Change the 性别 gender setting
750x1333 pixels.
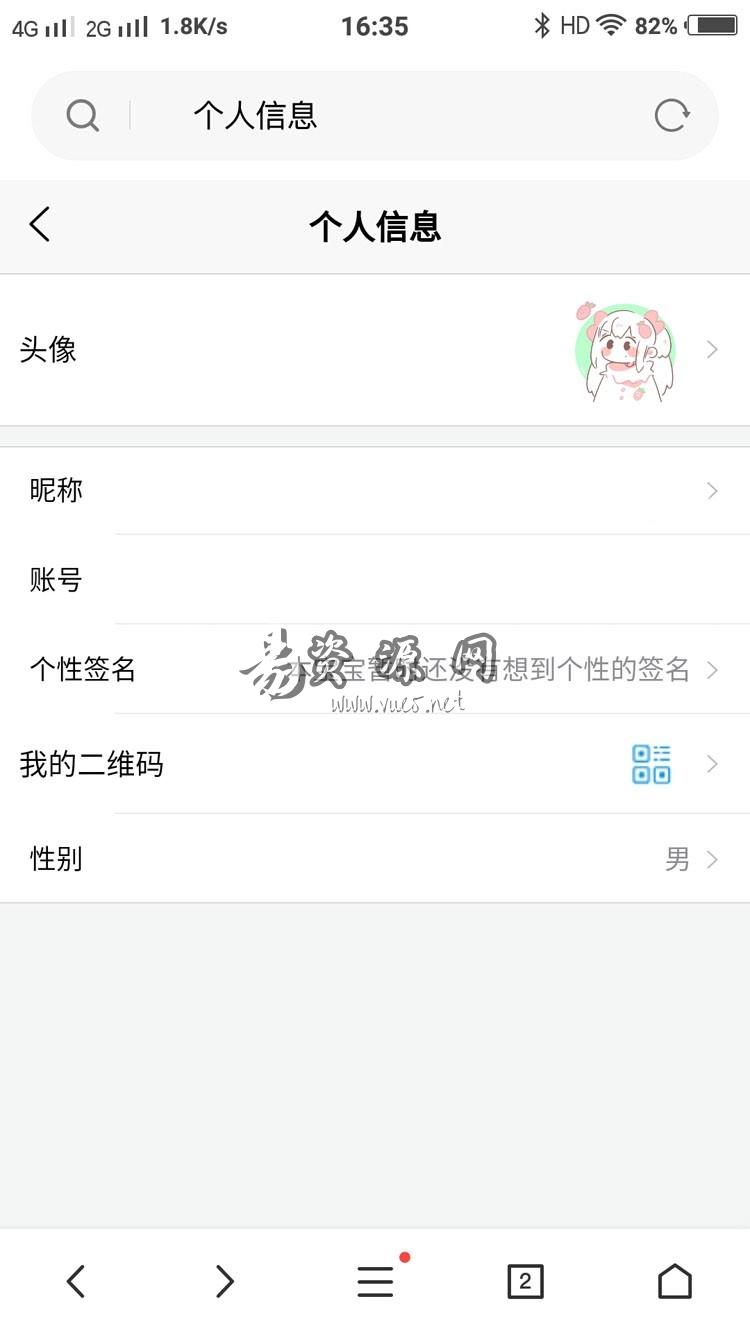point(375,858)
